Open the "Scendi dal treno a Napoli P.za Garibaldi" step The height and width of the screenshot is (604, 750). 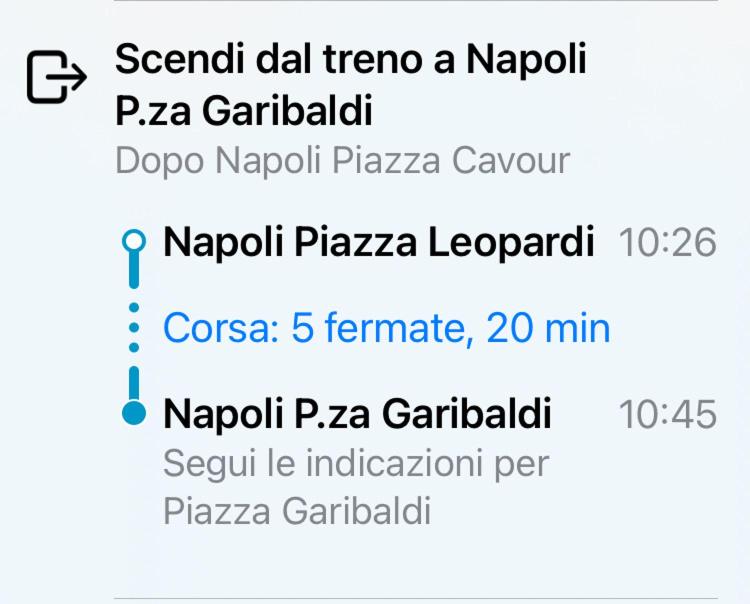point(350,85)
